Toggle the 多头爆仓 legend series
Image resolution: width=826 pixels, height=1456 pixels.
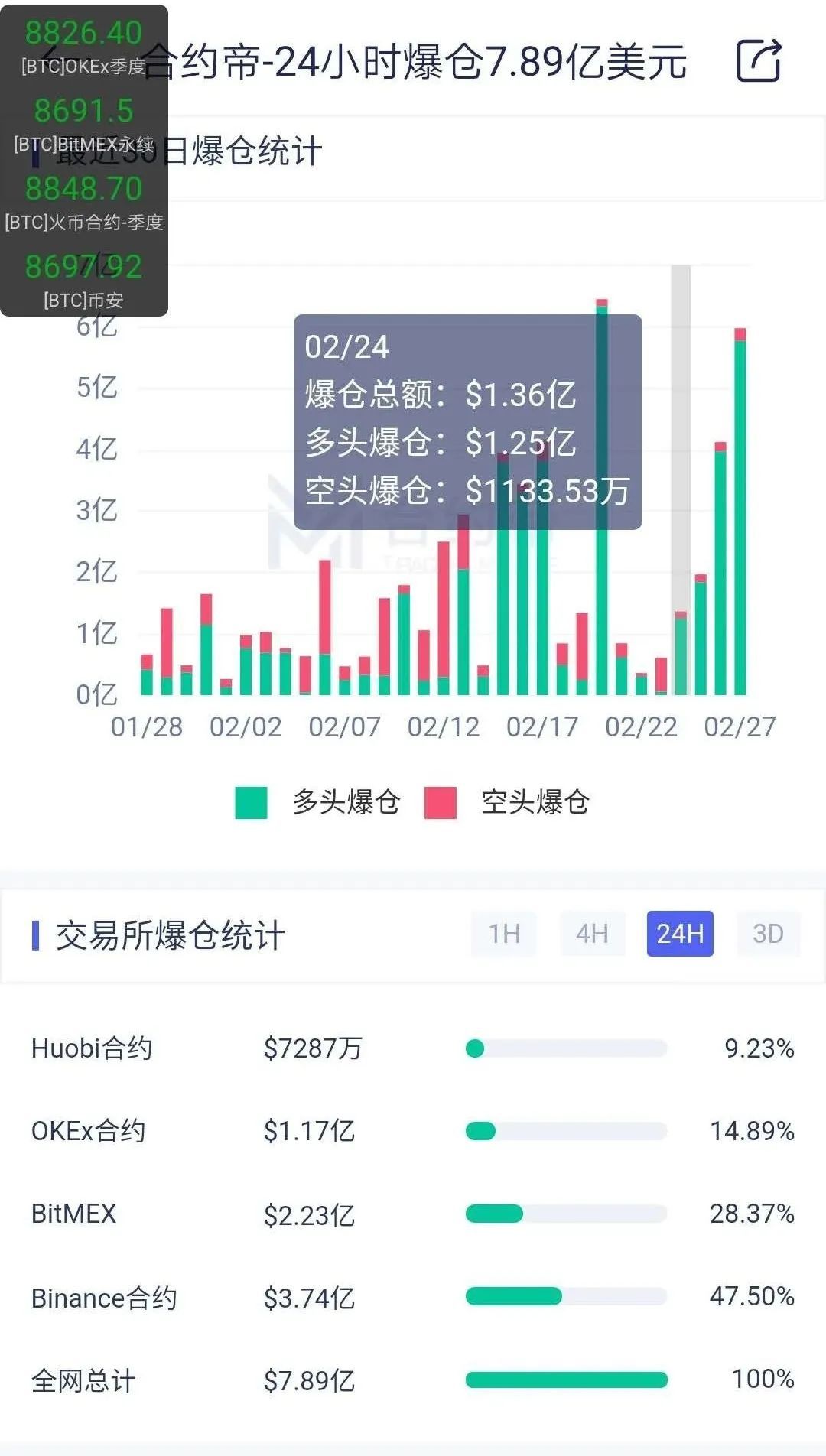(317, 802)
